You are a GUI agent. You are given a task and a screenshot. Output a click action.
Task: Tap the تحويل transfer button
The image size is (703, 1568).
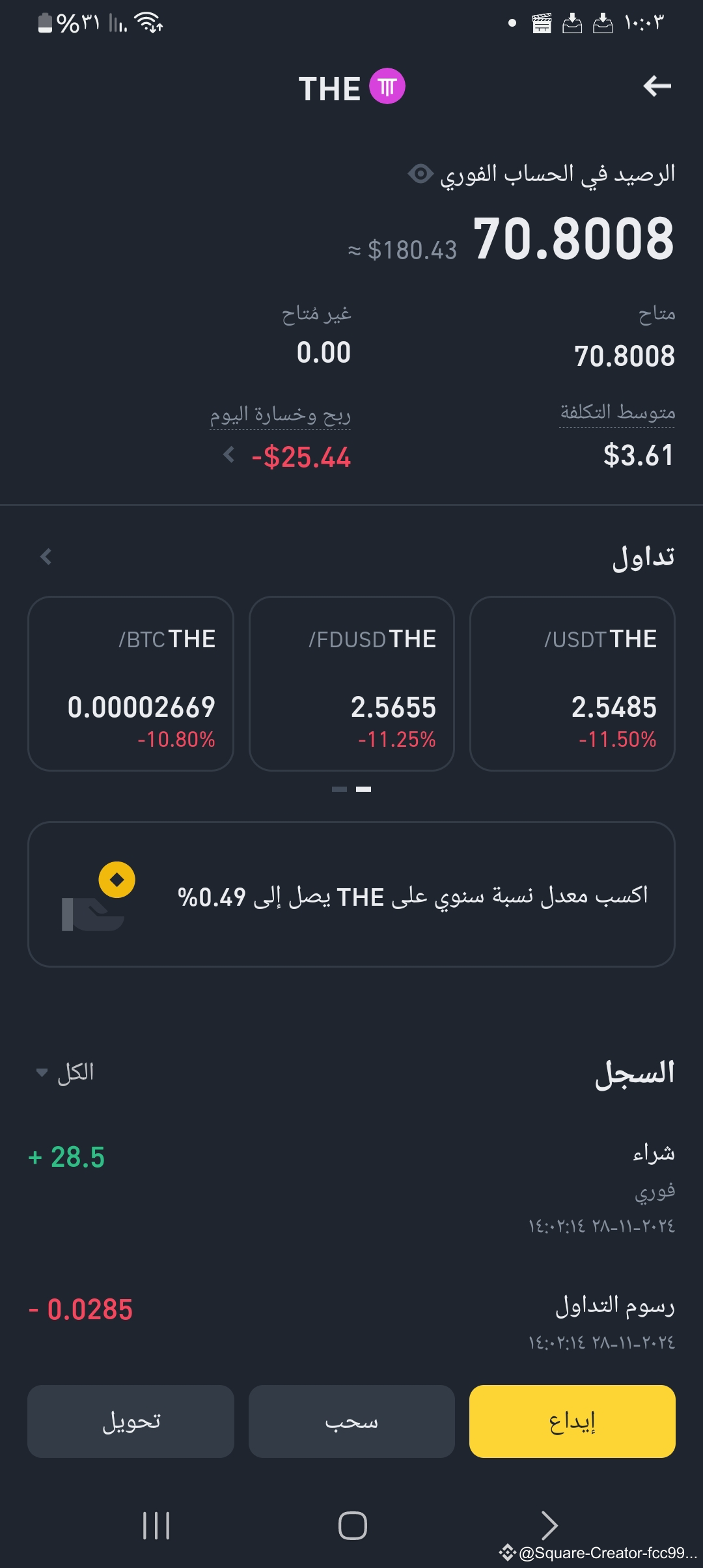130,1421
